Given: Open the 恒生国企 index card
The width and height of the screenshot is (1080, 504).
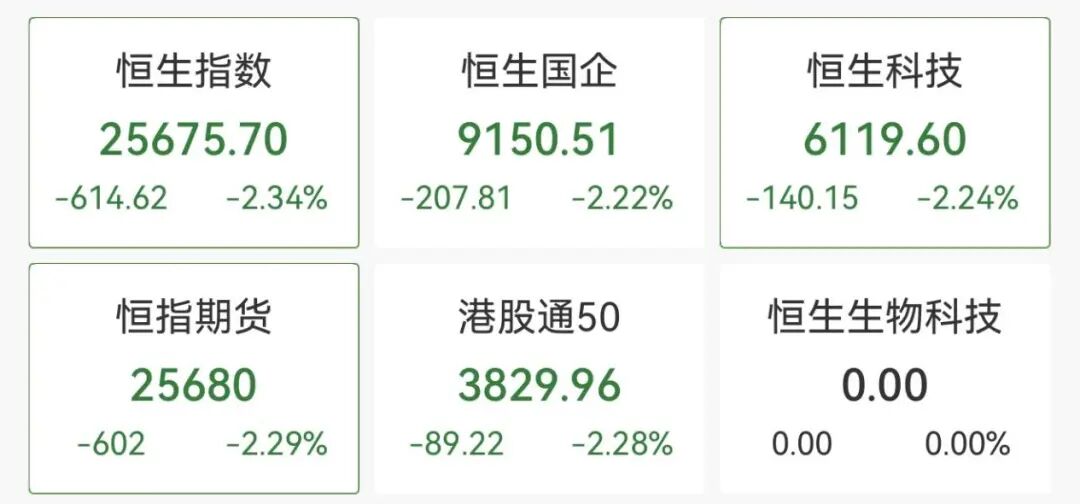Looking at the screenshot, I should point(539,134).
